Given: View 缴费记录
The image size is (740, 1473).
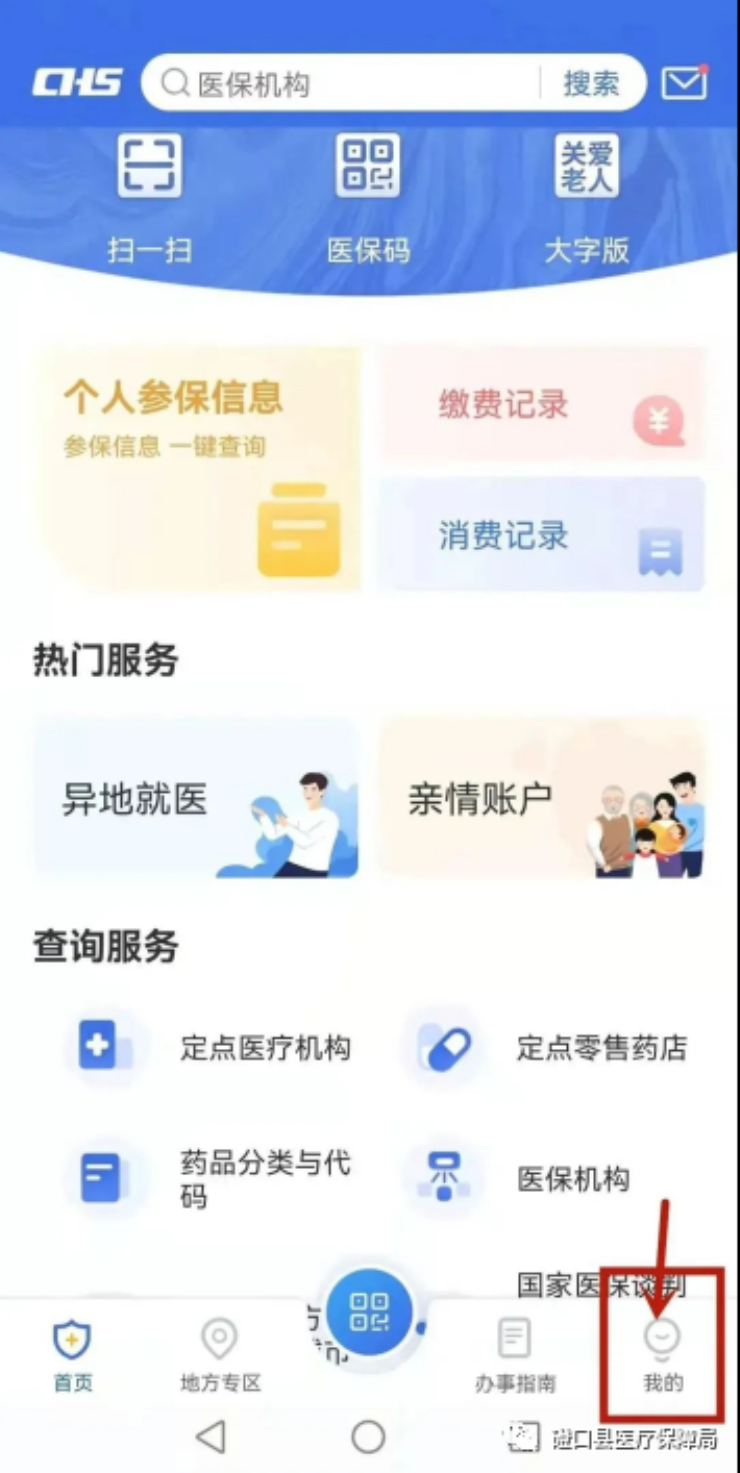Looking at the screenshot, I should (542, 405).
